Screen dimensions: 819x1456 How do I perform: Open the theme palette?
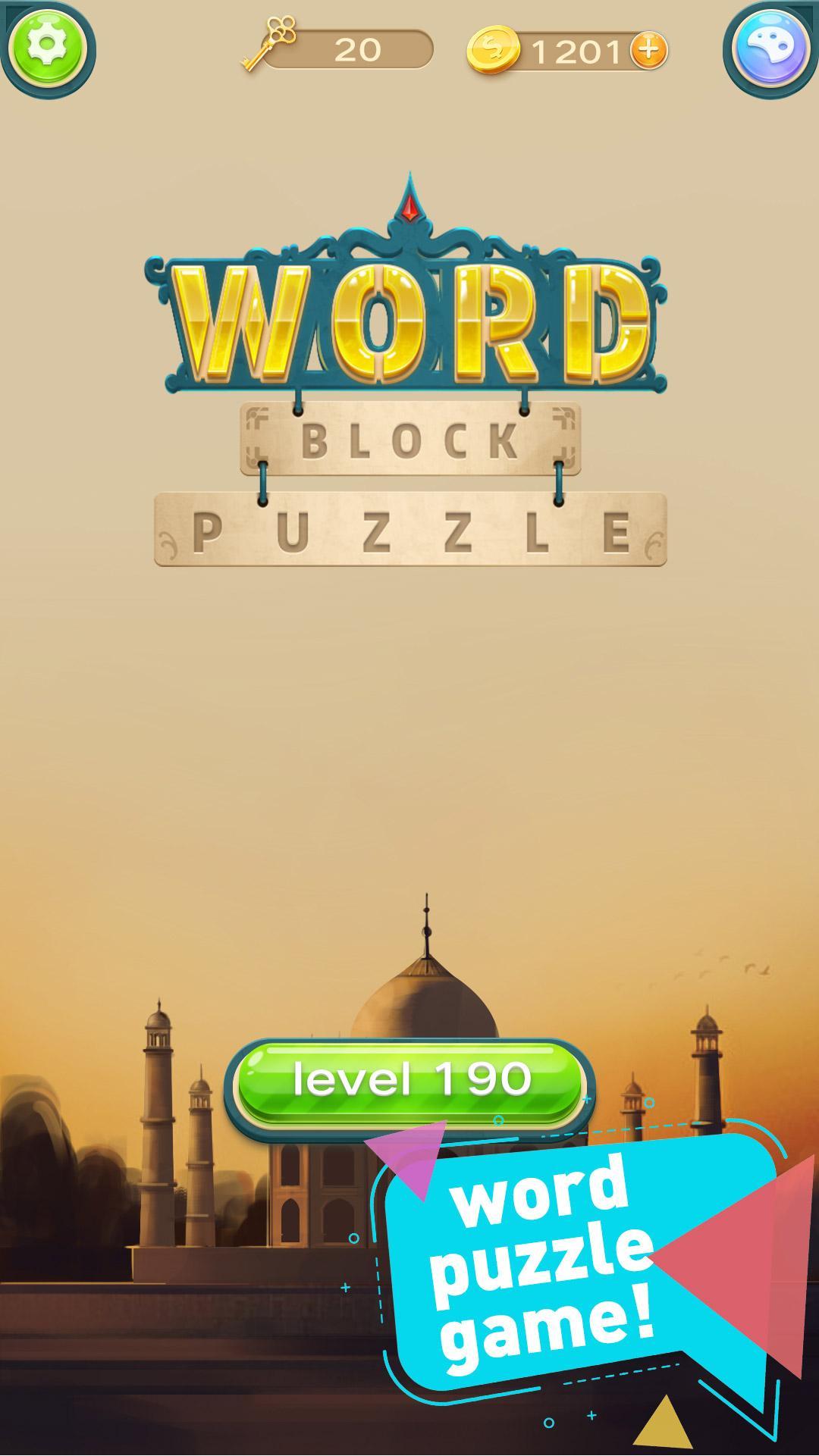point(770,49)
